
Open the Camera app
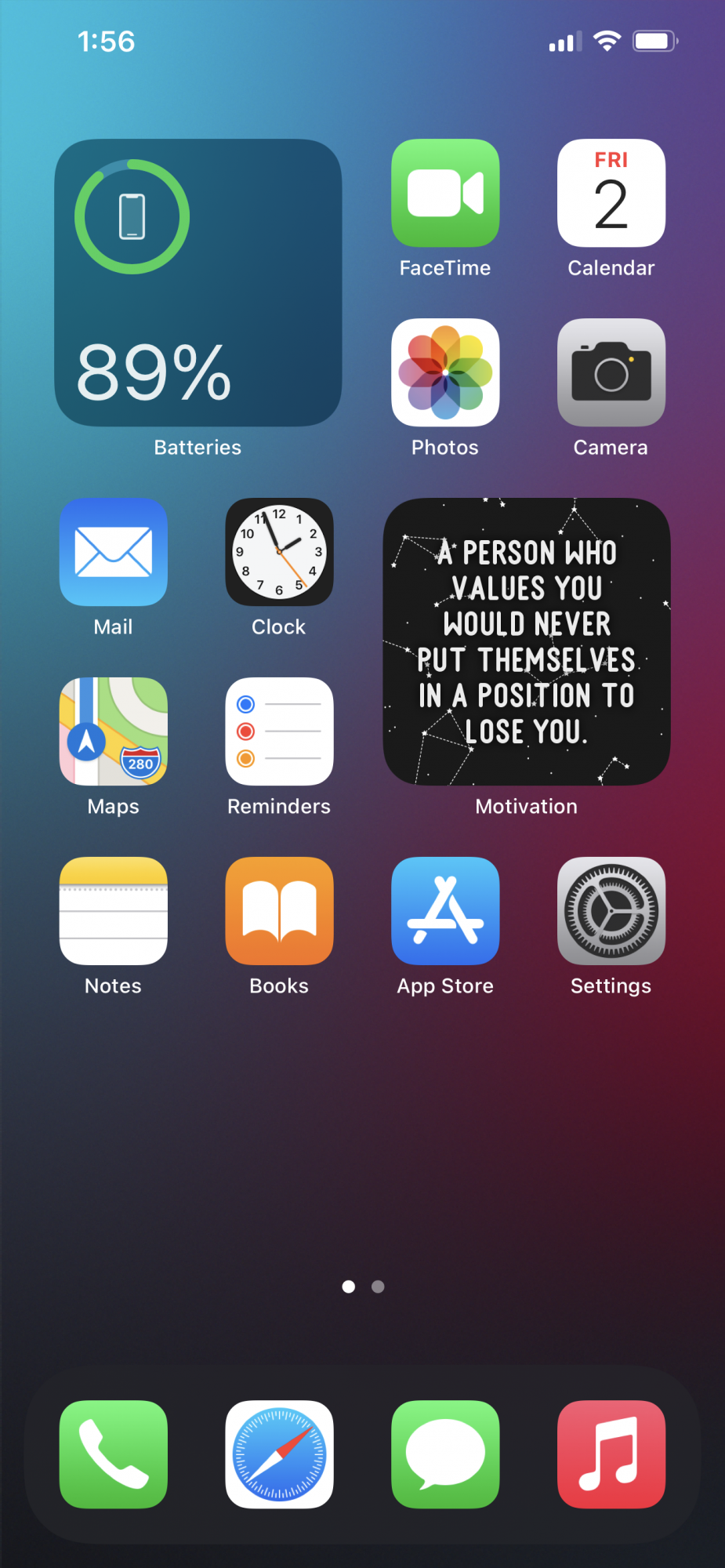pos(611,372)
